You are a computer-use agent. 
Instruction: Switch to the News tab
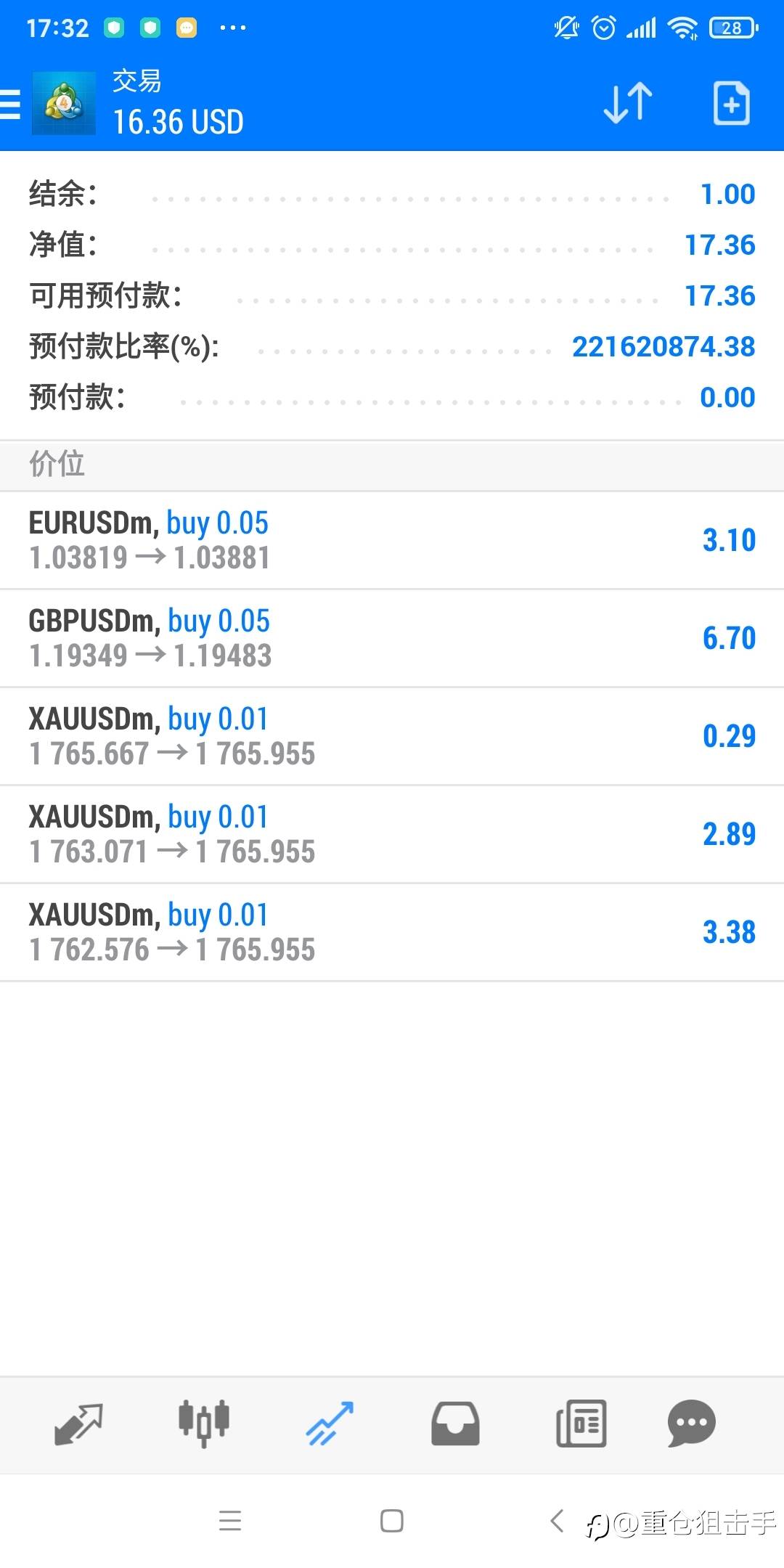tap(581, 1424)
